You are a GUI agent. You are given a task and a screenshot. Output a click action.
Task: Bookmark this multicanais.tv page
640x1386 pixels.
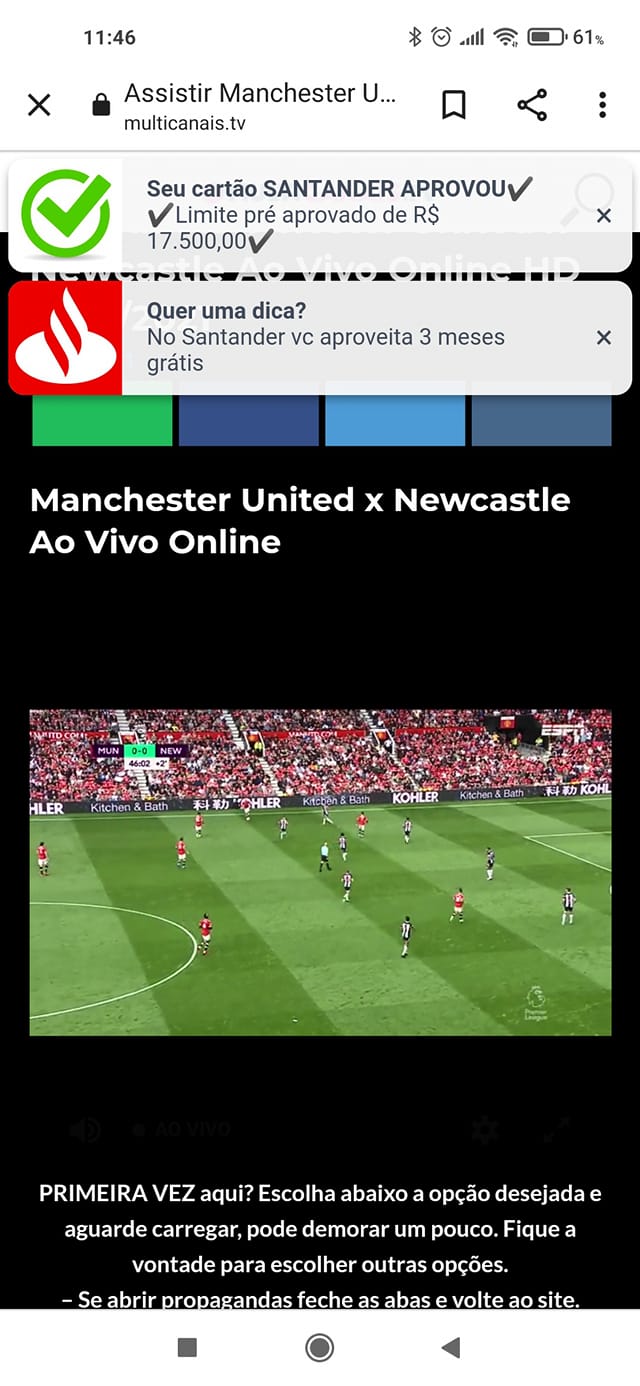point(454,105)
